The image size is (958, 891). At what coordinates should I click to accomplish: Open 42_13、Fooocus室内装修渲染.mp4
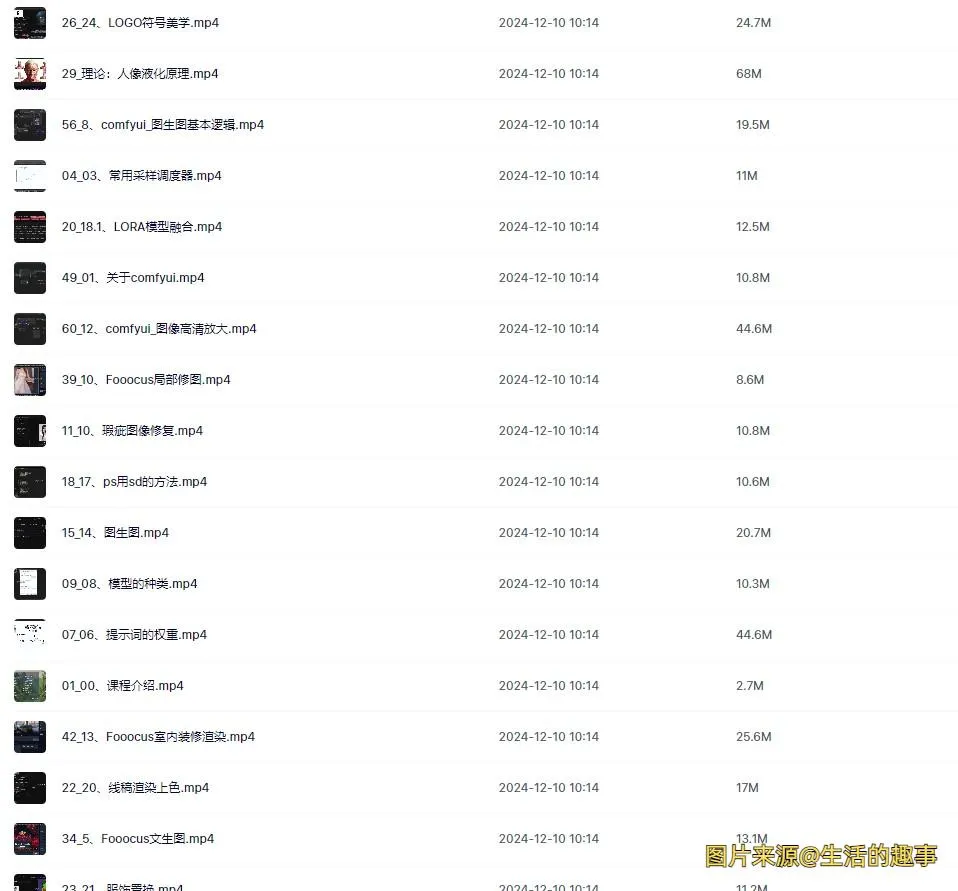pyautogui.click(x=158, y=737)
